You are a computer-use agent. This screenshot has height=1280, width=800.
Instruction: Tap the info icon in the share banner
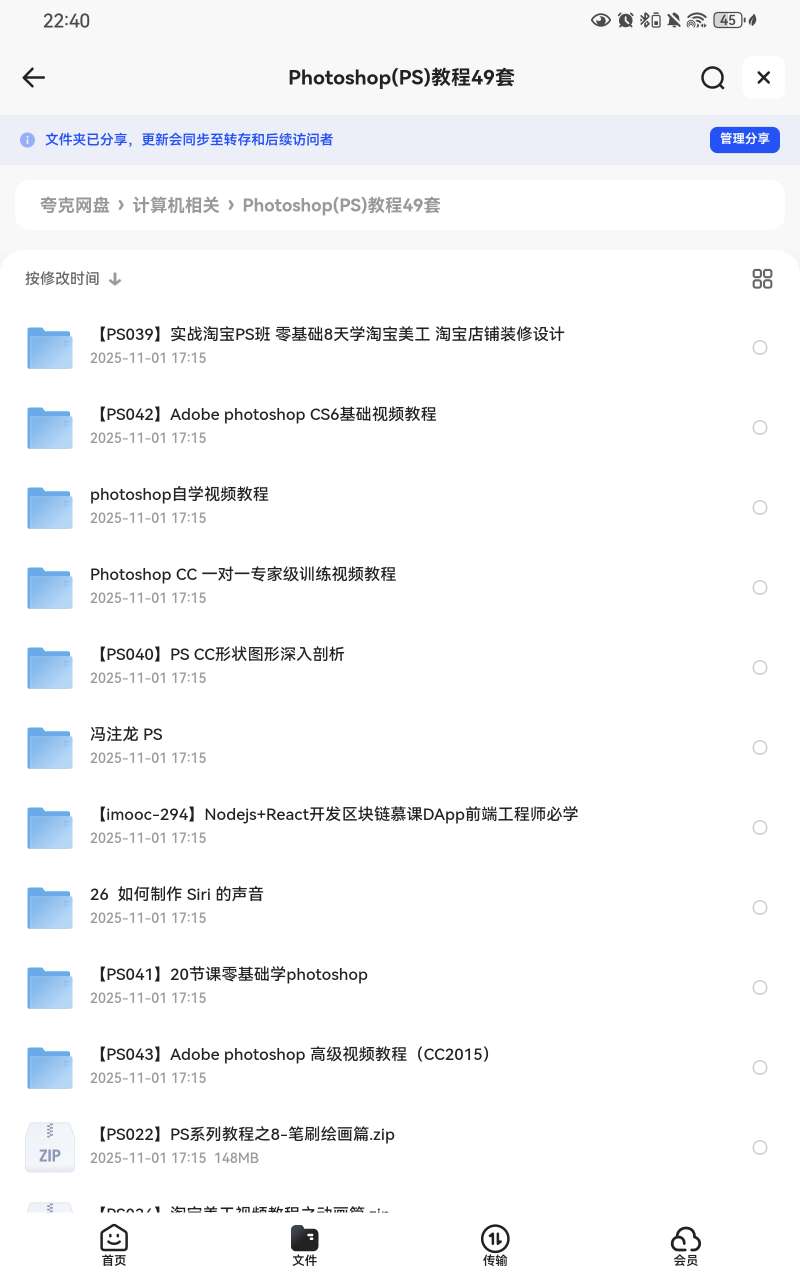25,139
